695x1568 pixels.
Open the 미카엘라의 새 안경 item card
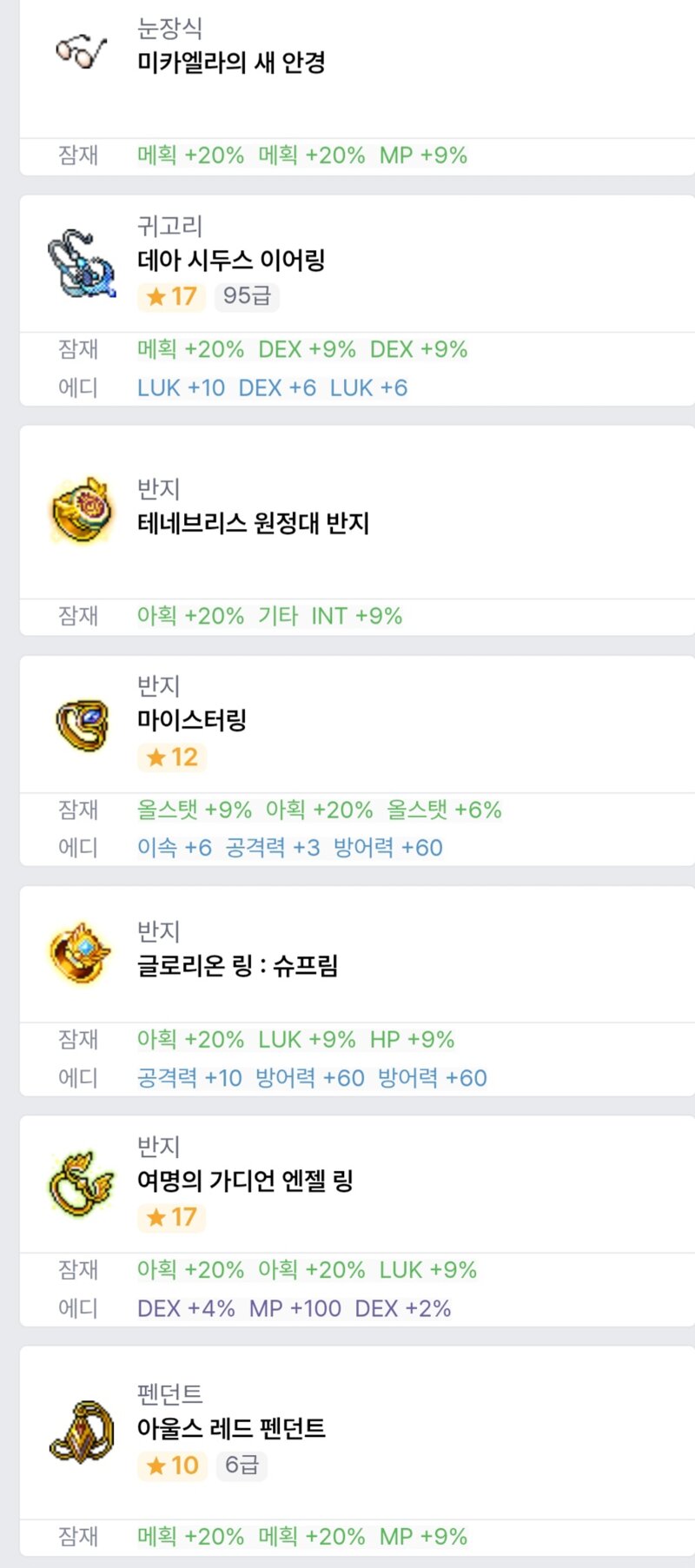point(357,87)
